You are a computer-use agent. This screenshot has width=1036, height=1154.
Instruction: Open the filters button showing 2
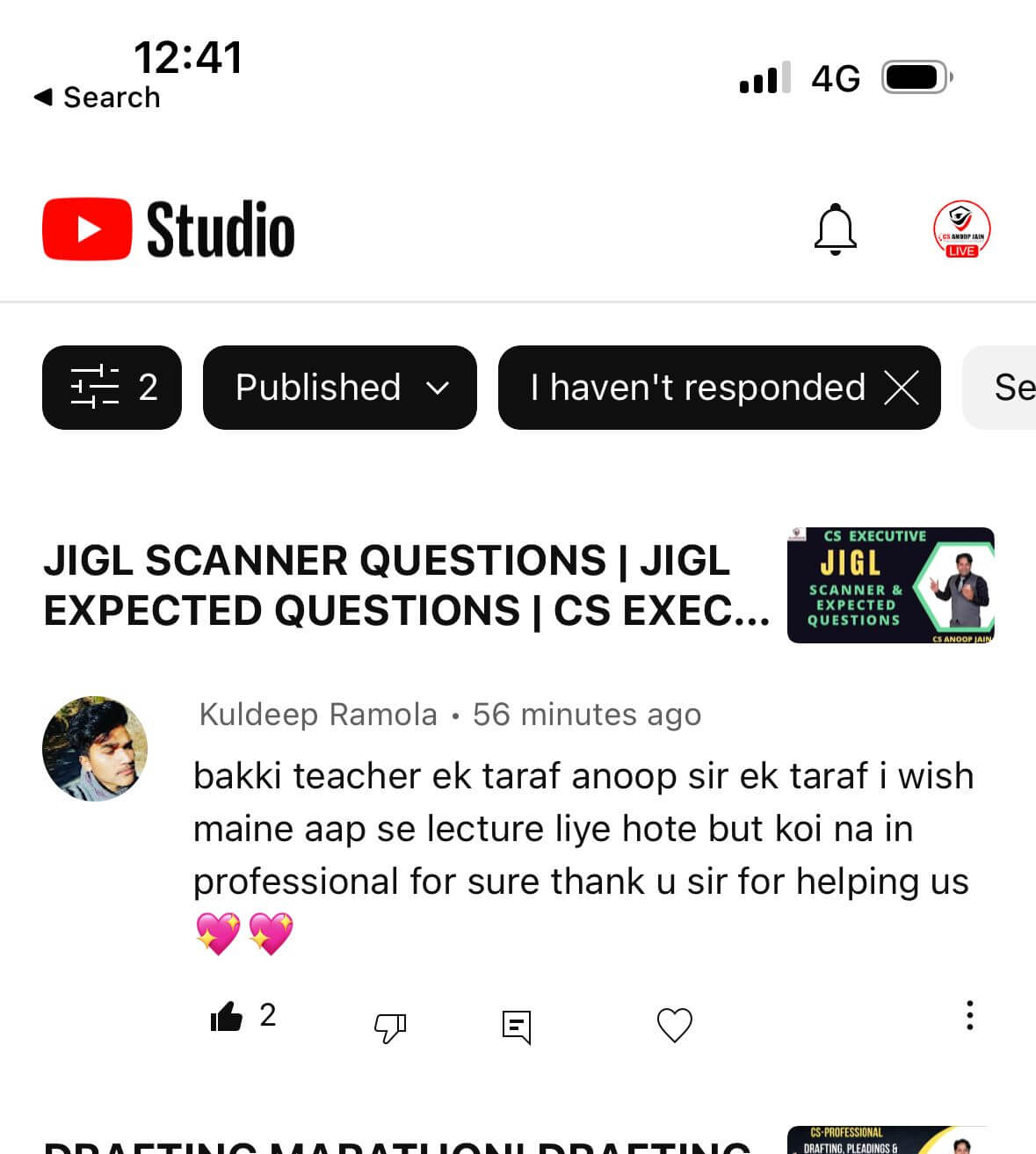click(x=112, y=388)
